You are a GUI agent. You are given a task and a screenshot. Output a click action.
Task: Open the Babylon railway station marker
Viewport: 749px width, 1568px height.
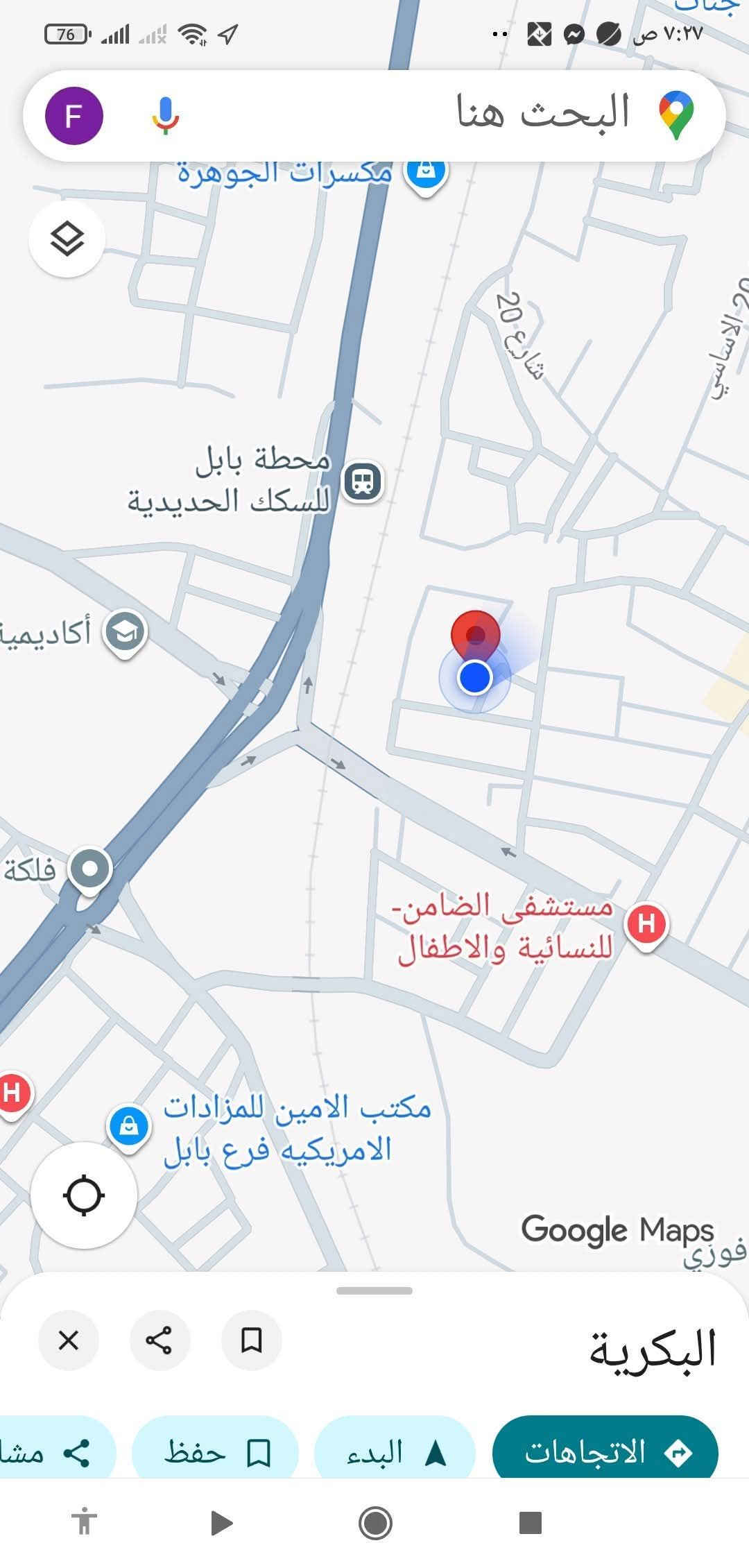(x=363, y=480)
